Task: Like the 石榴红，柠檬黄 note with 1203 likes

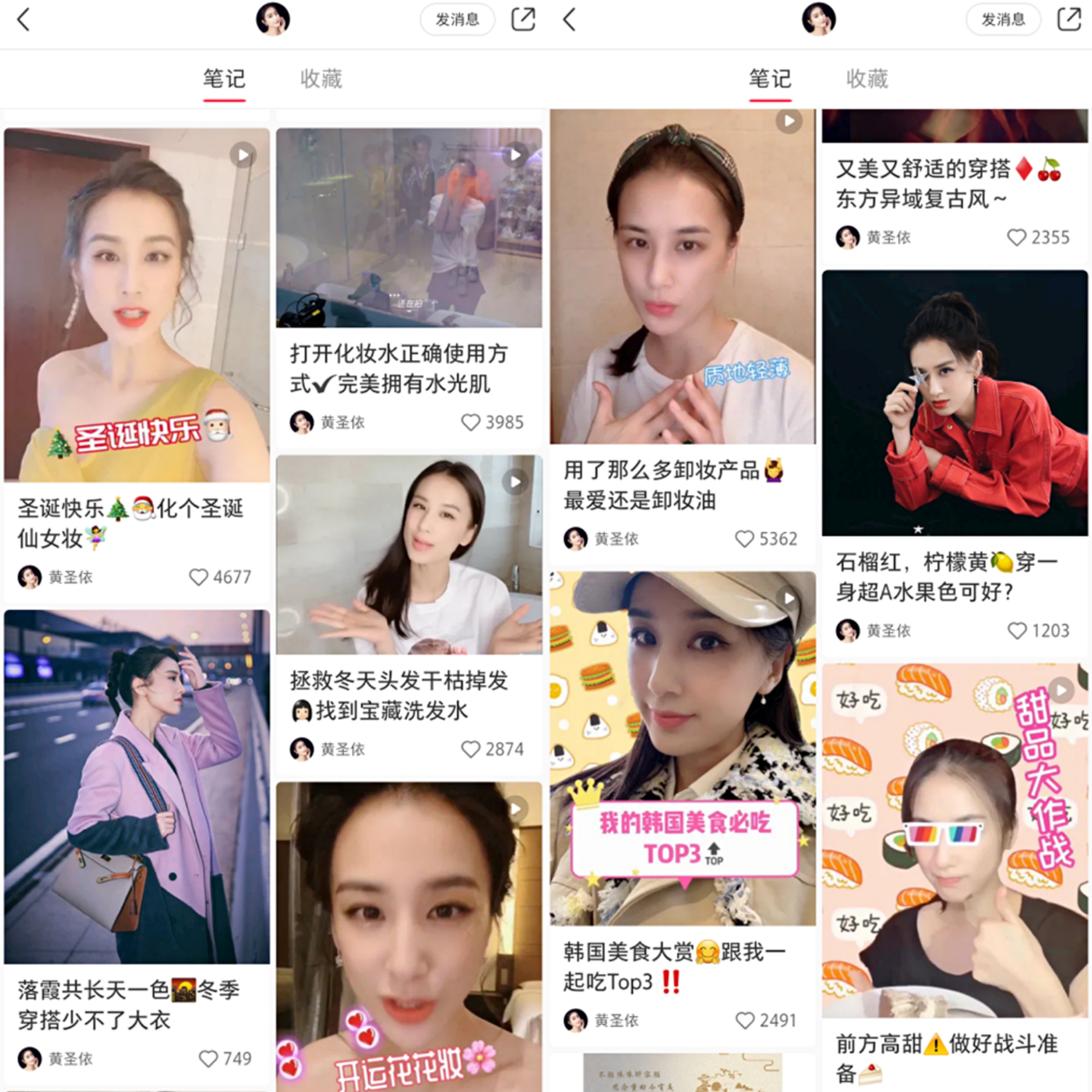Action: click(1017, 631)
